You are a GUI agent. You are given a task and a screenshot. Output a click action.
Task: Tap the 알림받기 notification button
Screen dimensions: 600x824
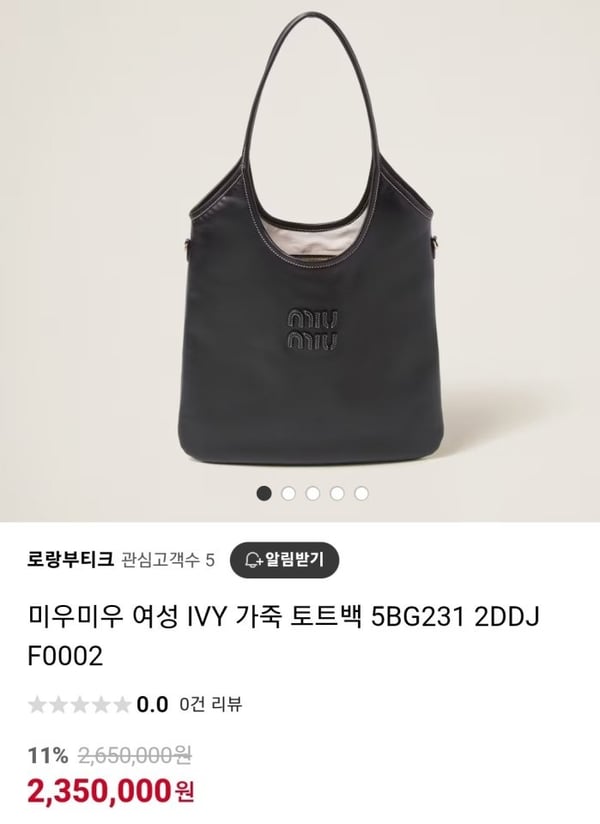[x=284, y=560]
